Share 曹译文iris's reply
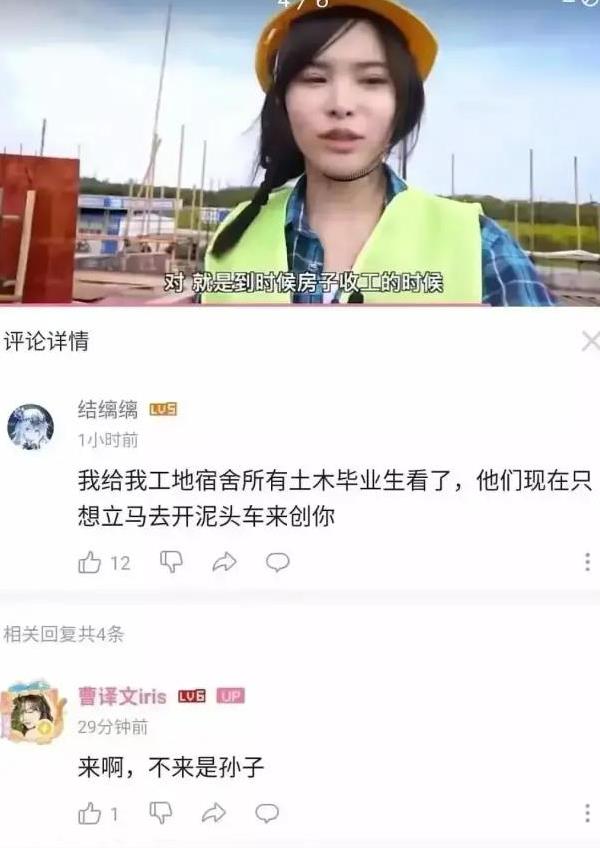This screenshot has height=848, width=600. coord(214,813)
